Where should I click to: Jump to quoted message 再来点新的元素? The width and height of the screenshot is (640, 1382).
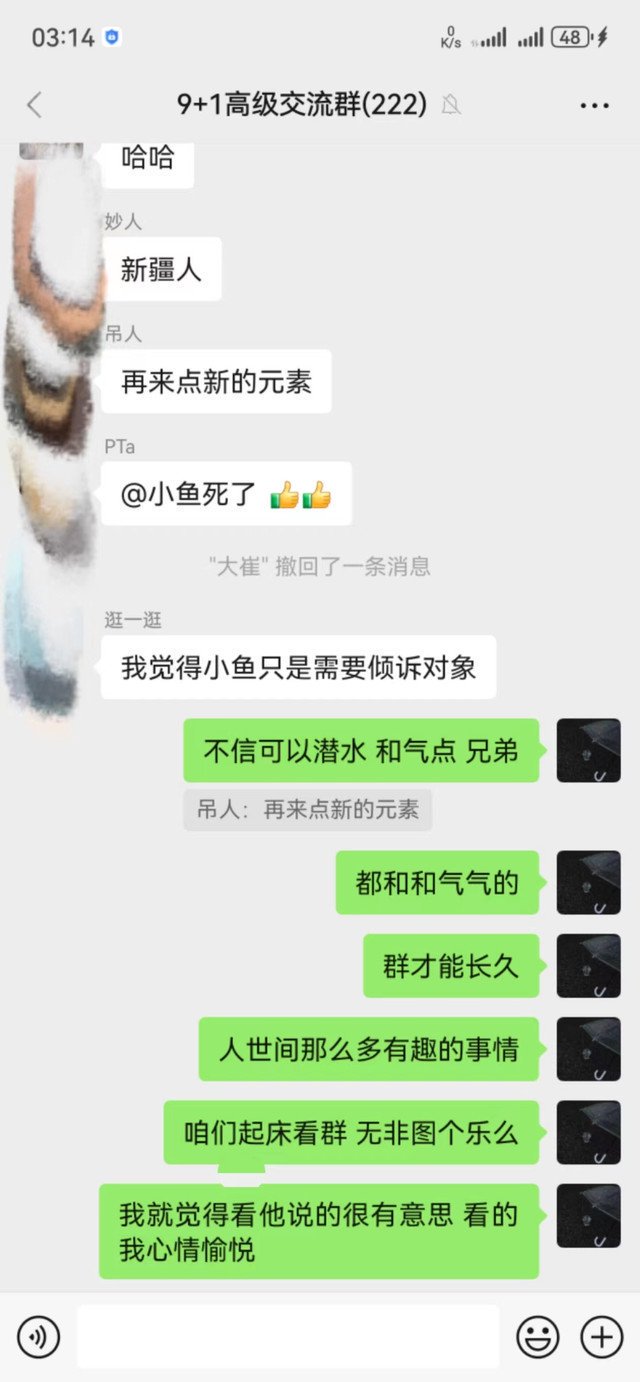pyautogui.click(x=307, y=810)
